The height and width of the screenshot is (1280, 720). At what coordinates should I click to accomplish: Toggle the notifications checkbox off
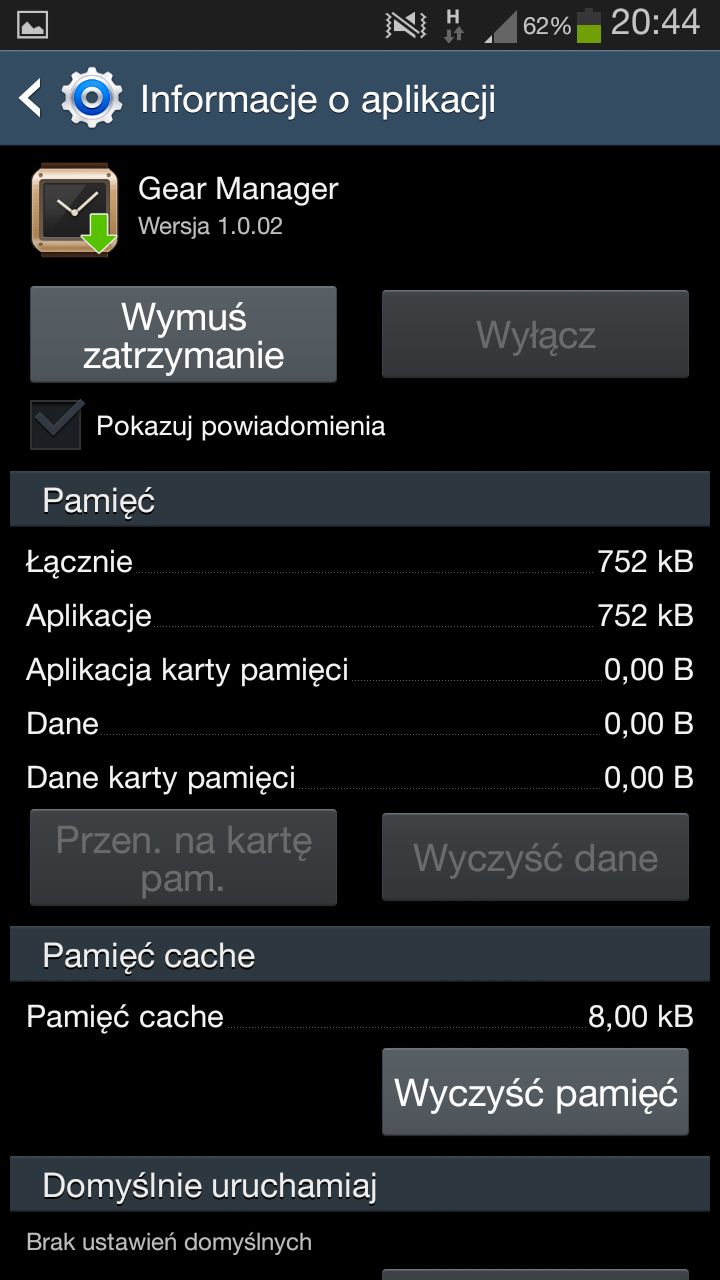click(x=56, y=424)
